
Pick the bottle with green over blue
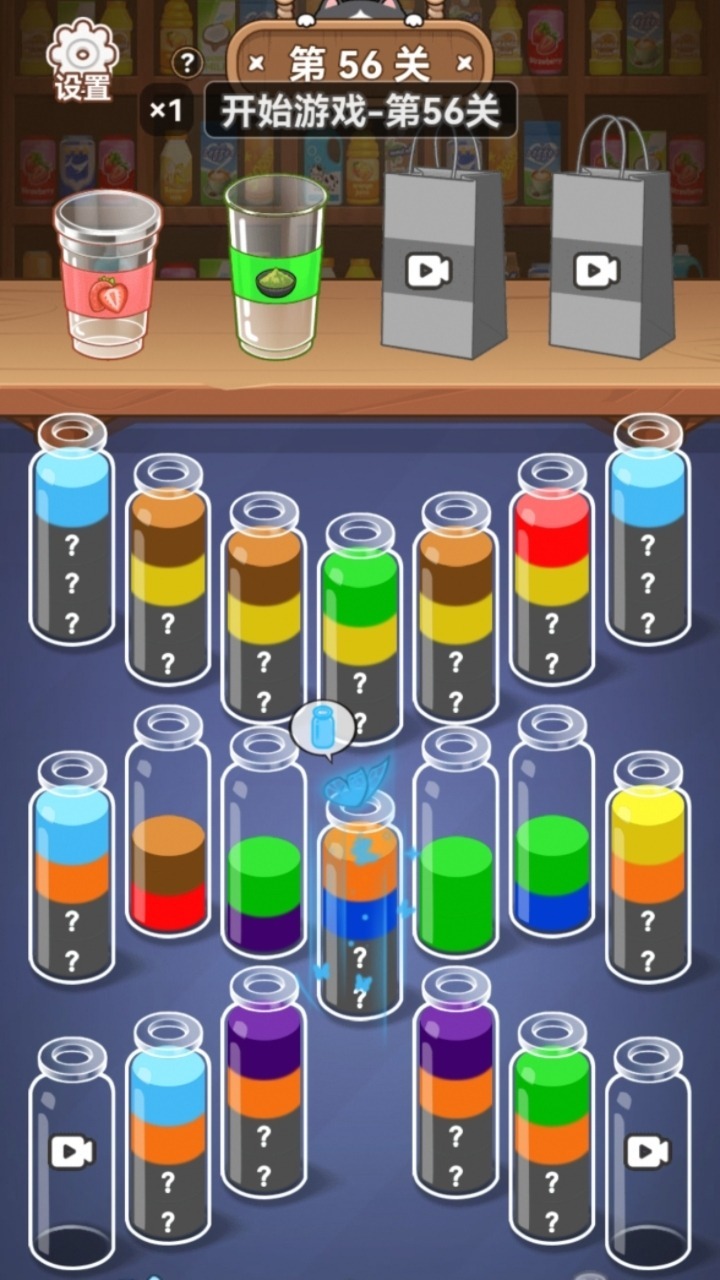point(552,820)
